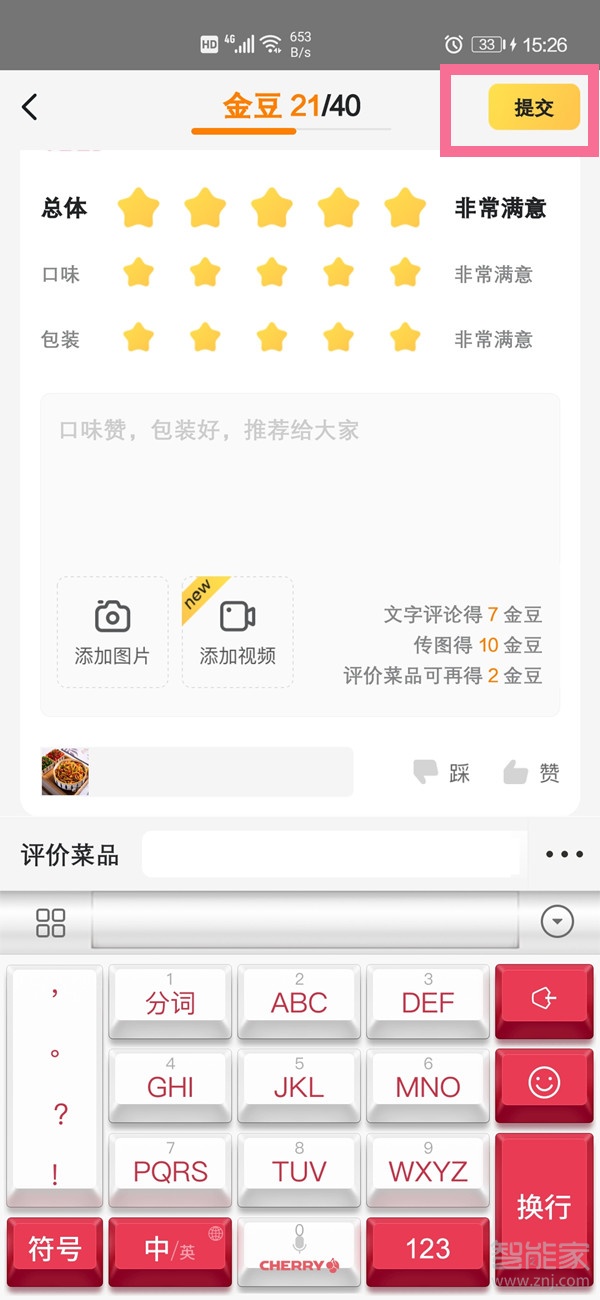Set 口味 rating to three stars
Viewport: 600px width, 1300px height.
coord(272,273)
